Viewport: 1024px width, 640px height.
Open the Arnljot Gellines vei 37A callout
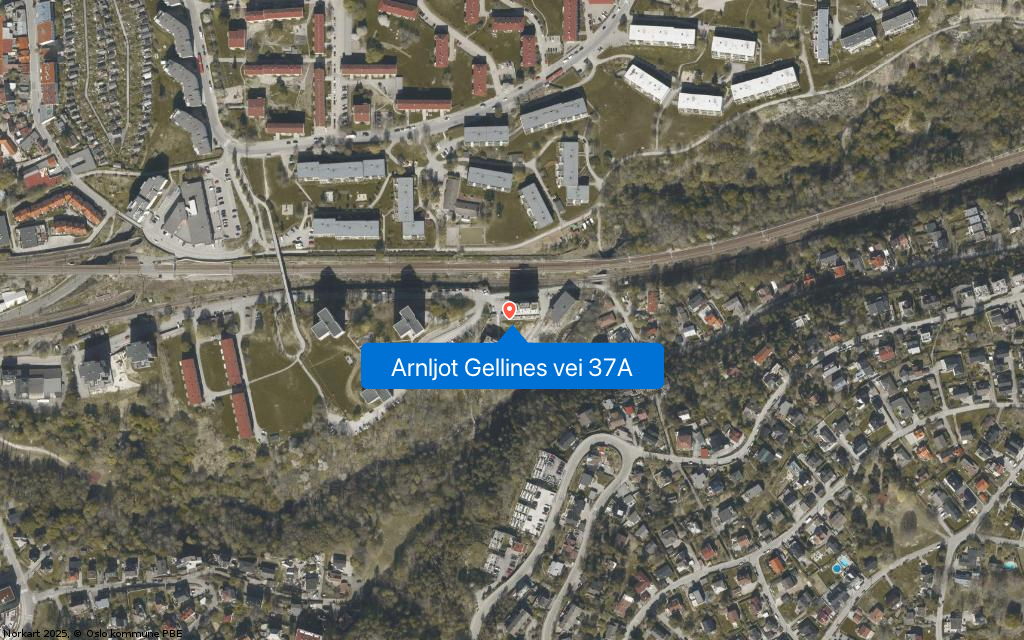tap(512, 367)
